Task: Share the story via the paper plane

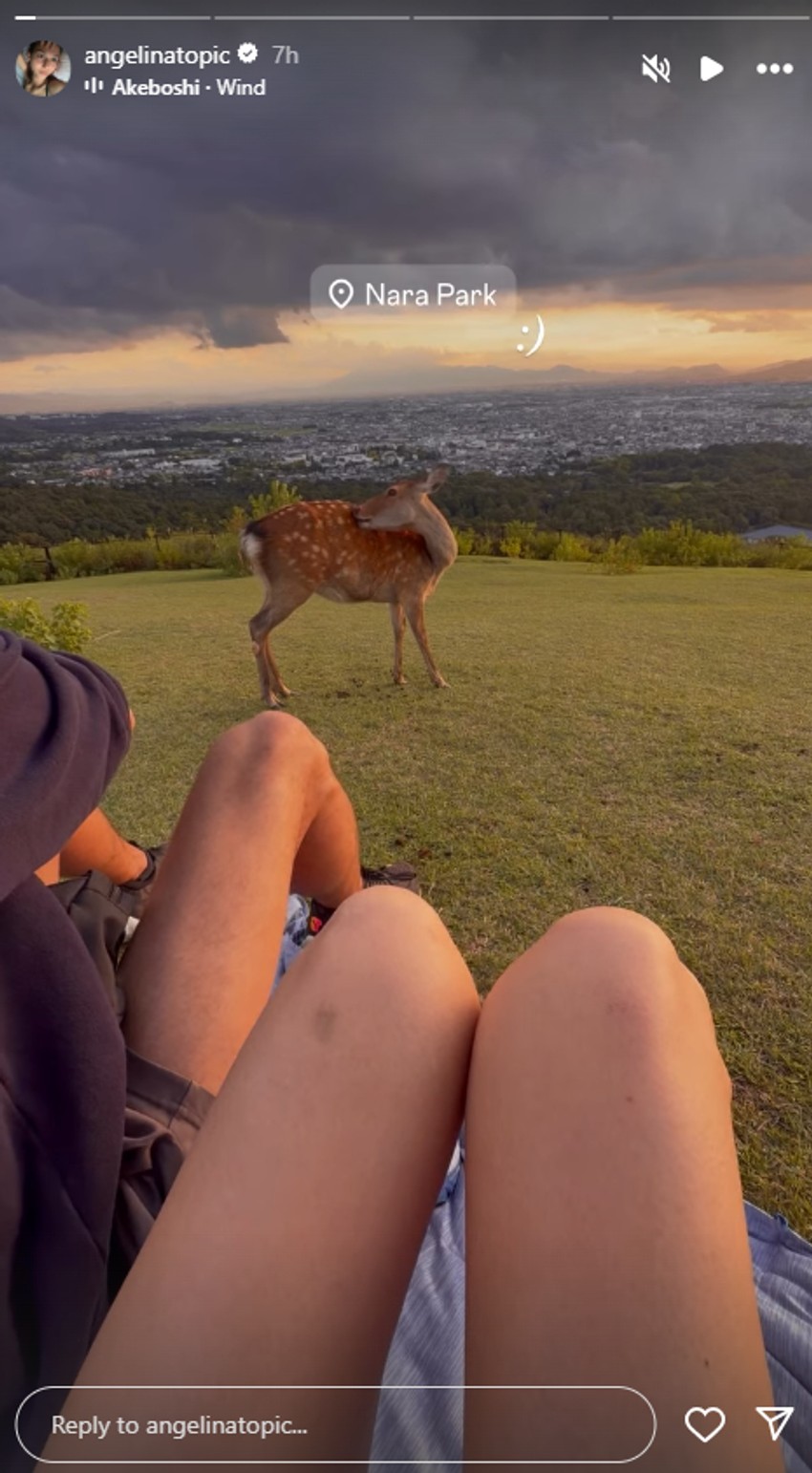Action: click(x=774, y=1423)
